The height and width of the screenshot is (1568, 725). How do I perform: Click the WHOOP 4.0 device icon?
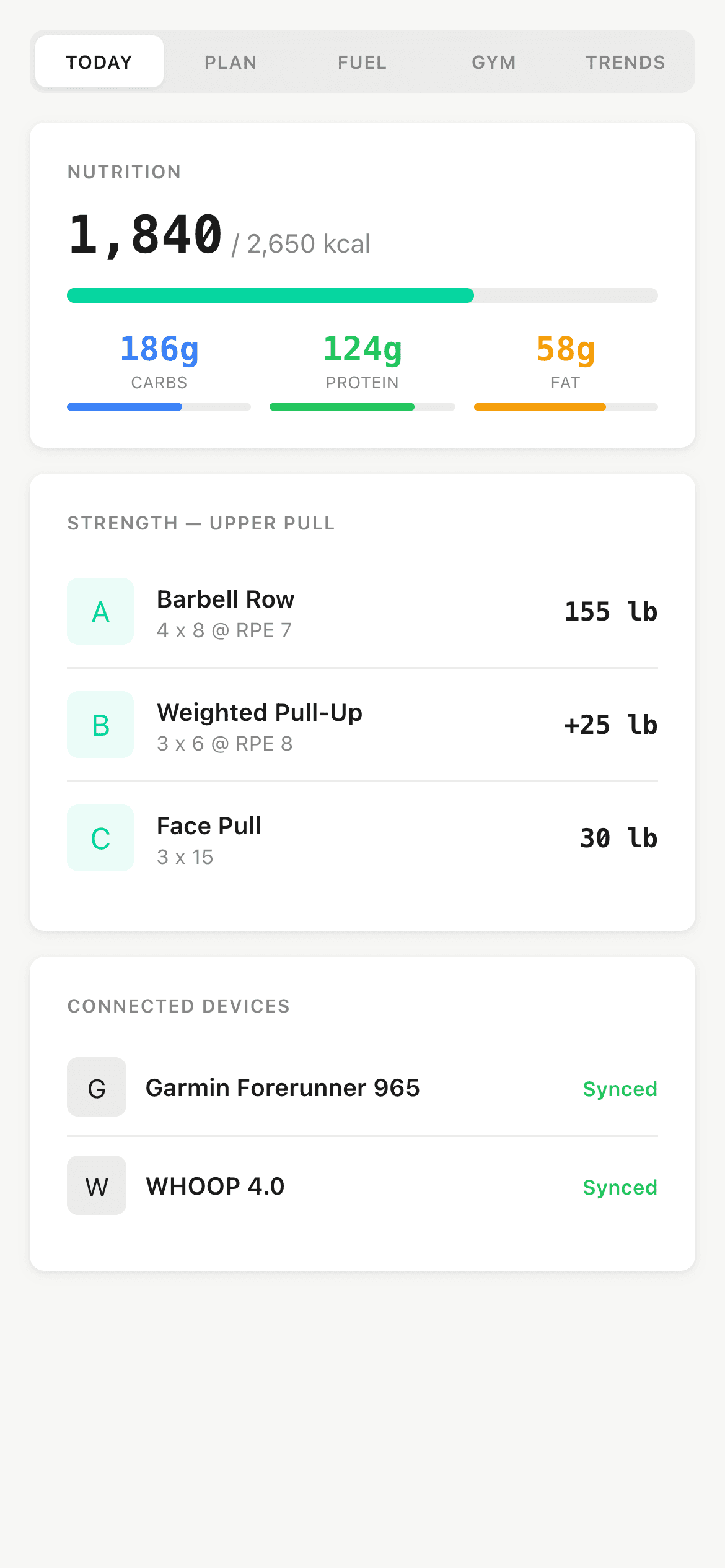97,1186
